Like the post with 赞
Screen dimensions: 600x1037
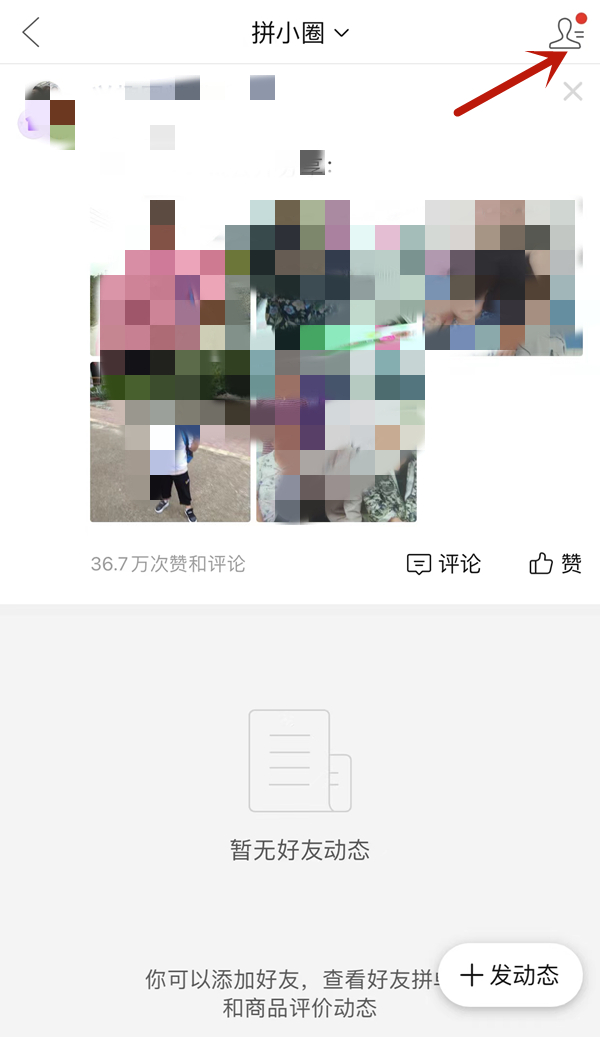pyautogui.click(x=556, y=564)
